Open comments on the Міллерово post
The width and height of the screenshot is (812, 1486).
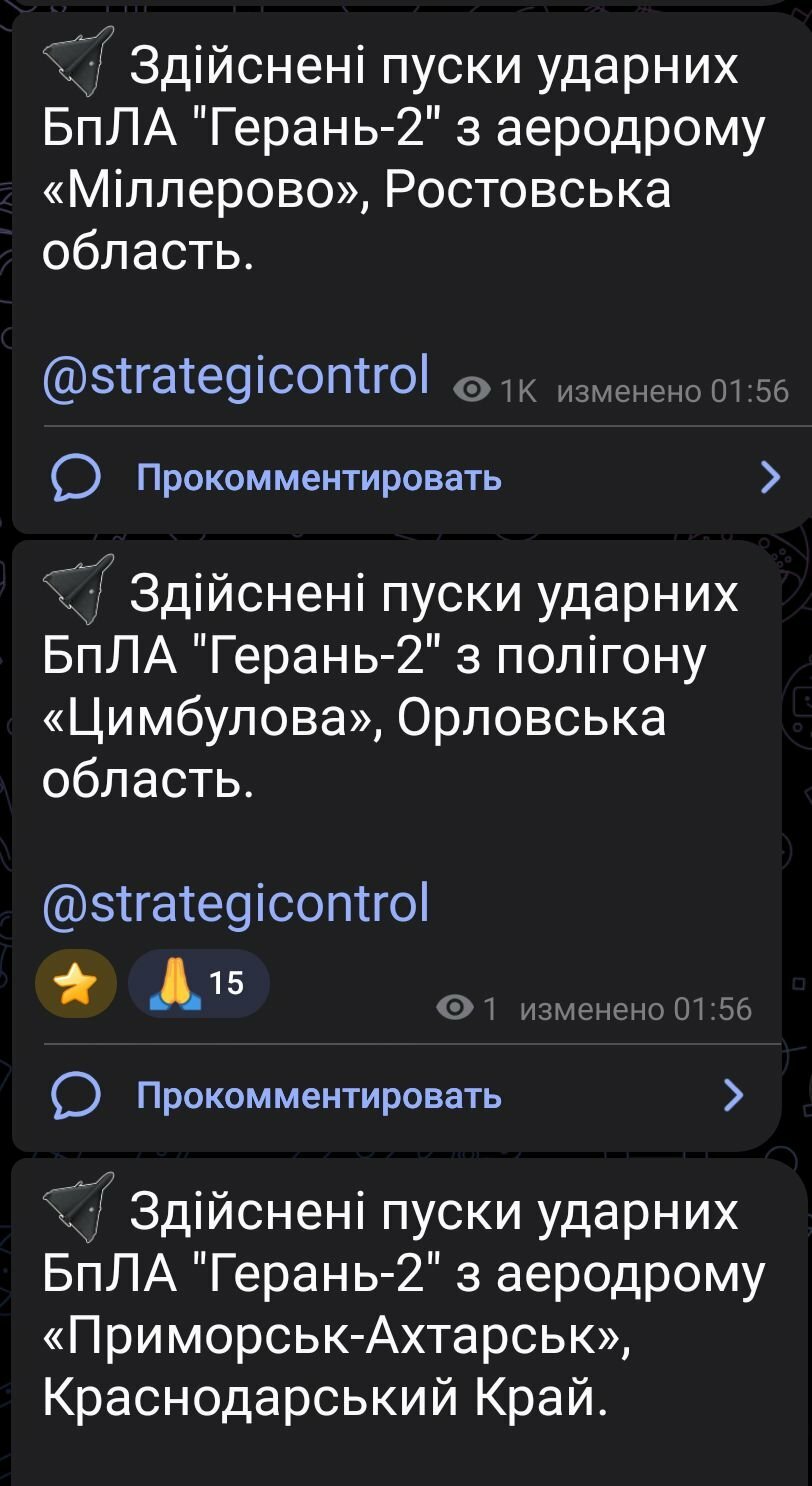320,478
